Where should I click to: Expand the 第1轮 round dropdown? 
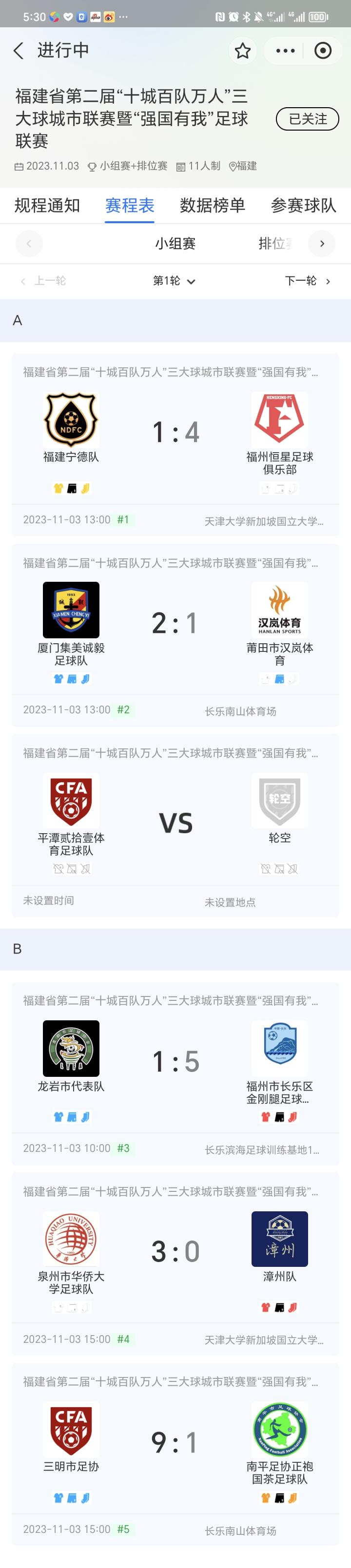(x=175, y=281)
